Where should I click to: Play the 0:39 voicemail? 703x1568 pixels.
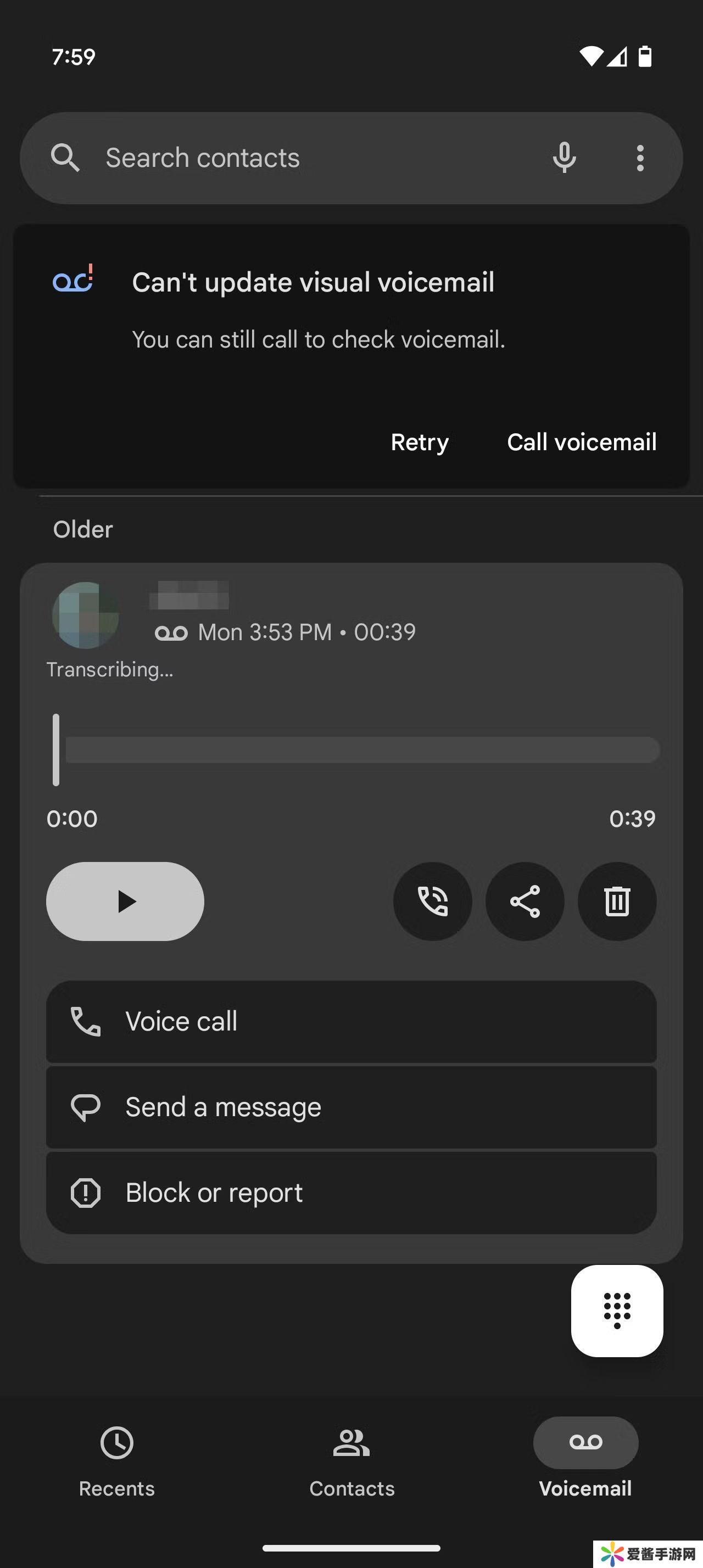point(125,901)
